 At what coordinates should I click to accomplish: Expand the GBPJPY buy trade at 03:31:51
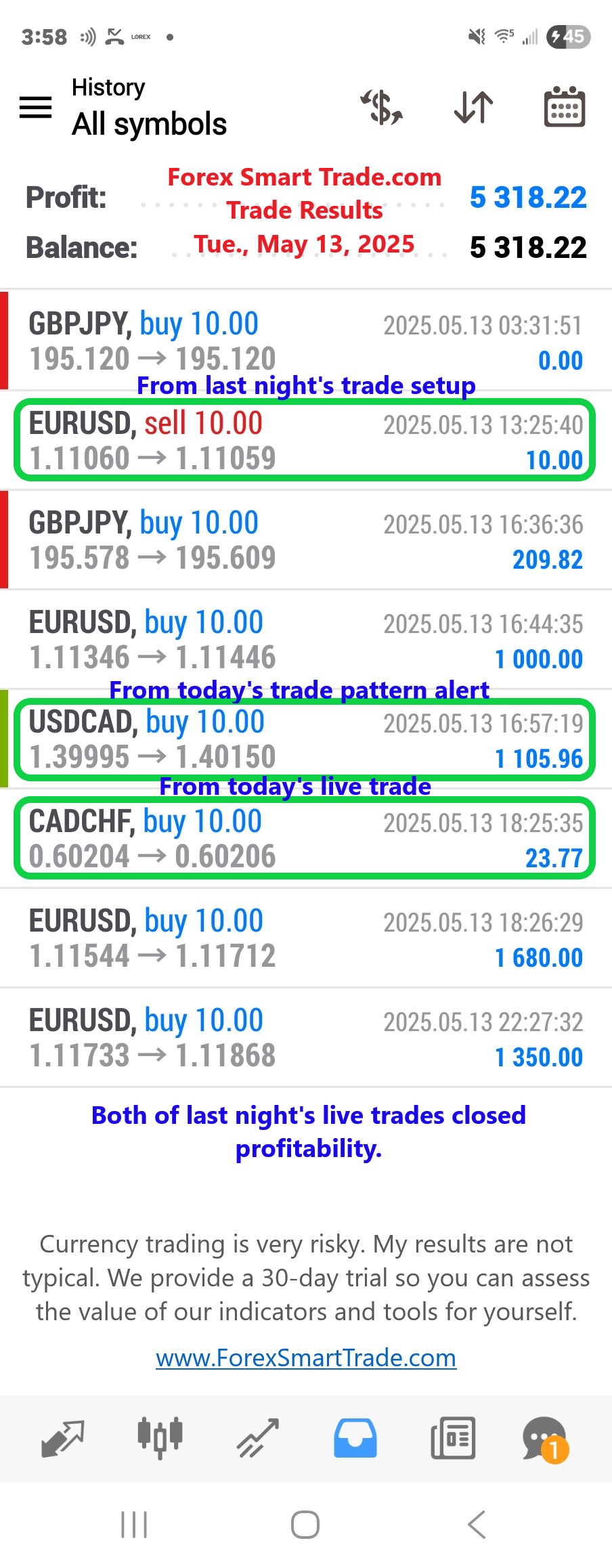(306, 341)
